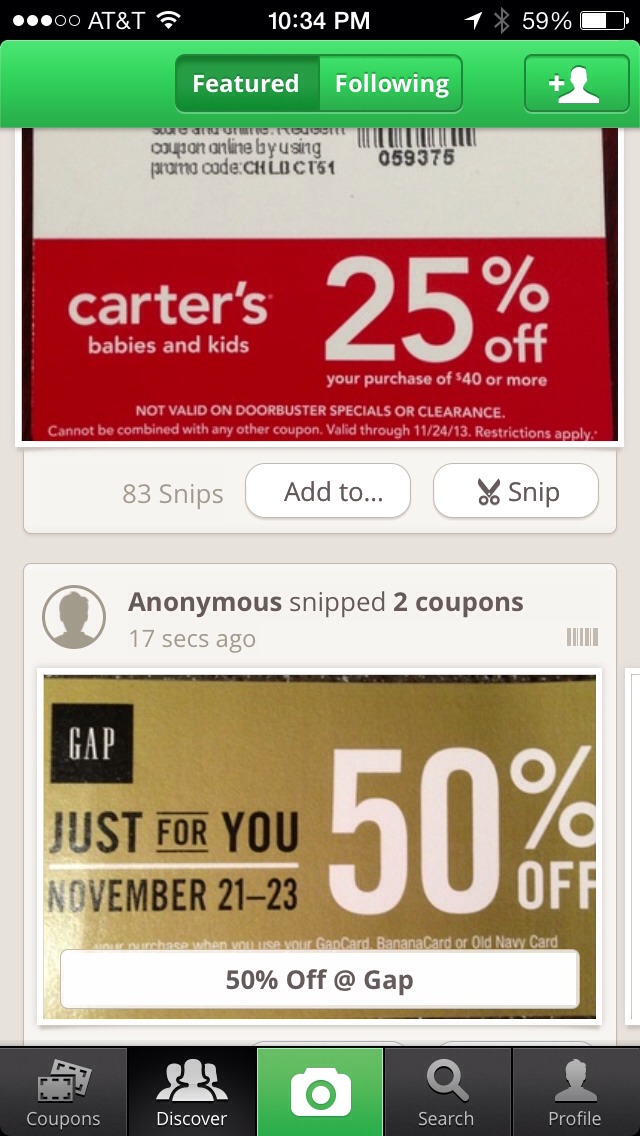Open the camera to snap a coupon
Screen dimensions: 640x1136
click(x=320, y=1091)
